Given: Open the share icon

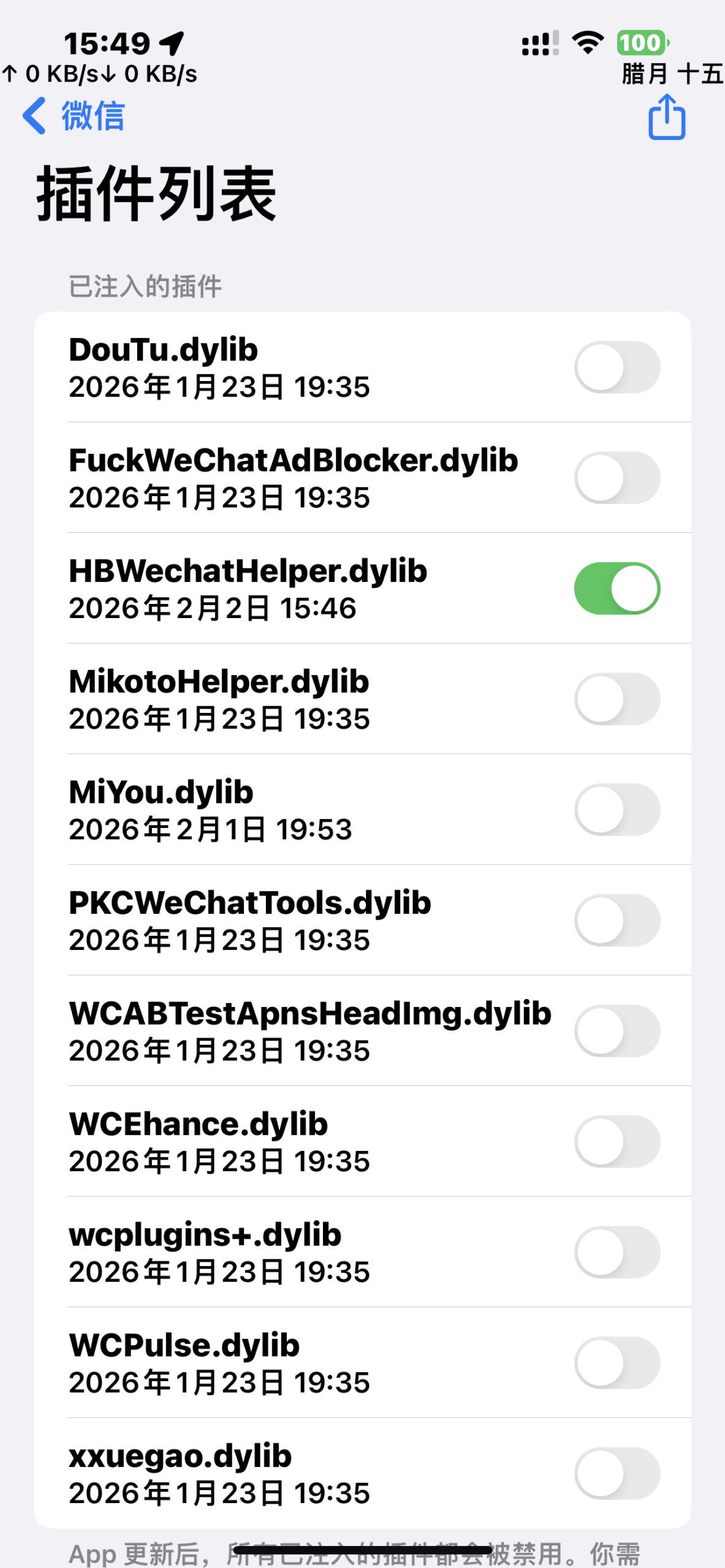Looking at the screenshot, I should pos(666,117).
